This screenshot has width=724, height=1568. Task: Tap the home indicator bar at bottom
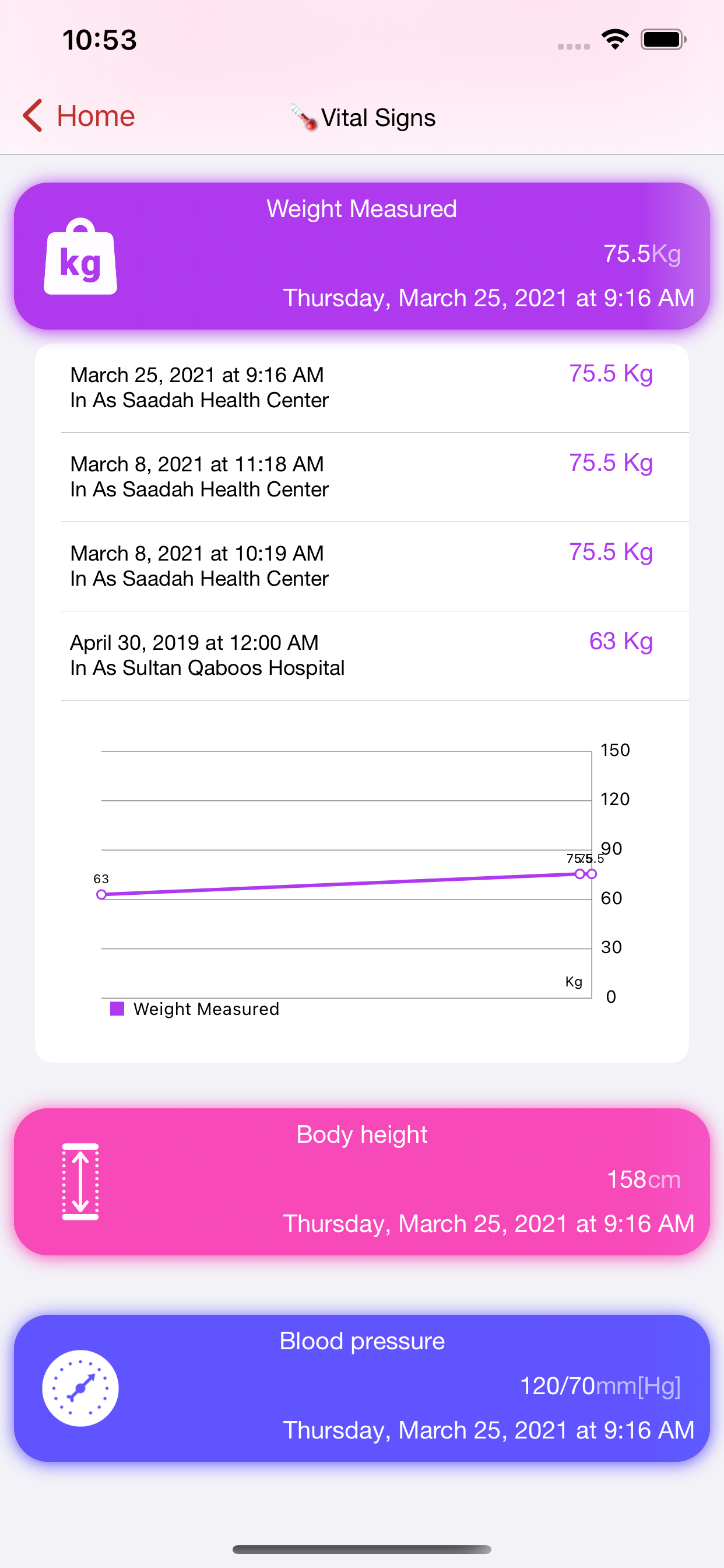[x=362, y=1549]
